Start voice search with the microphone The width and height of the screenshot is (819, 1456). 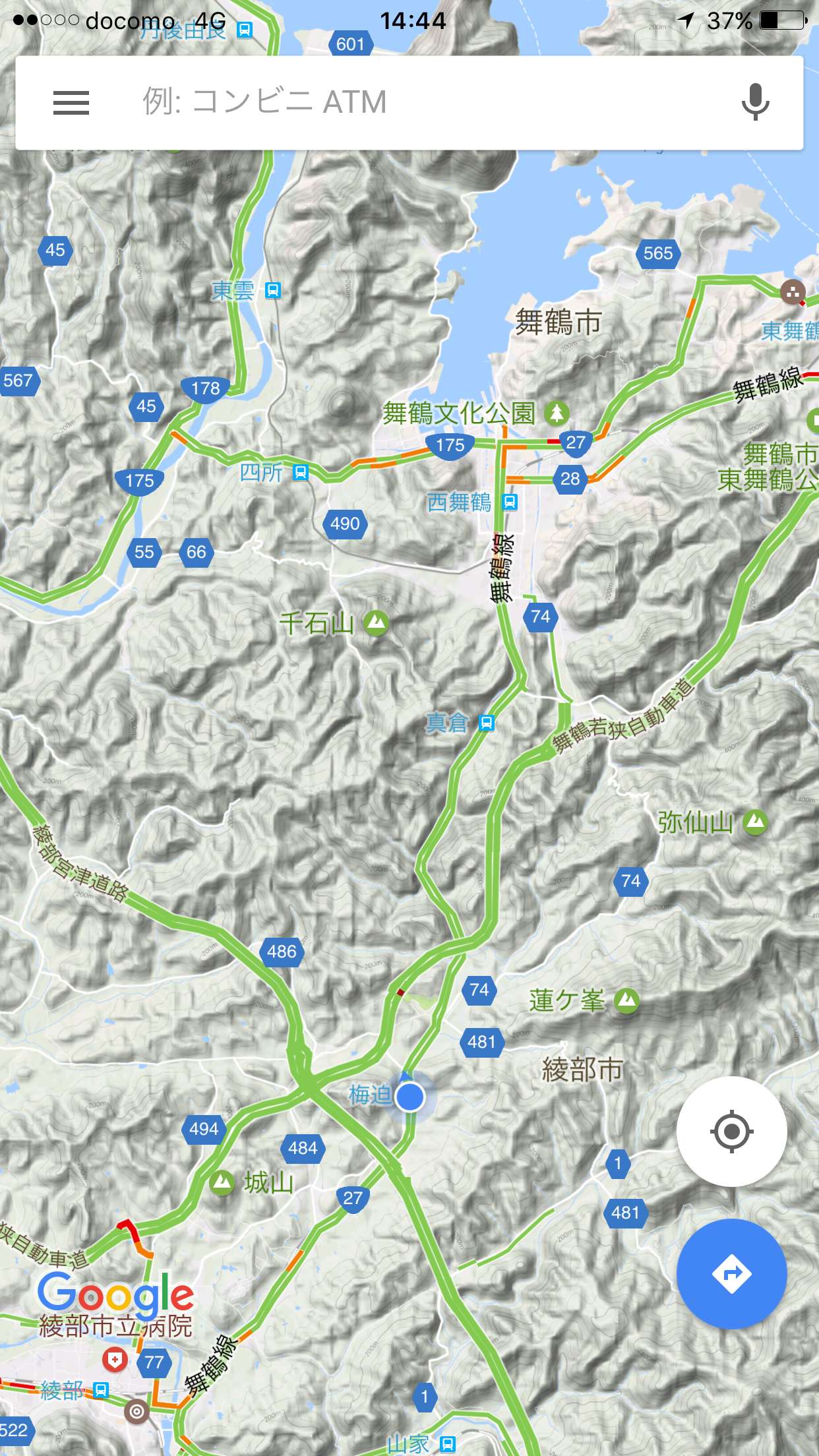point(755,102)
